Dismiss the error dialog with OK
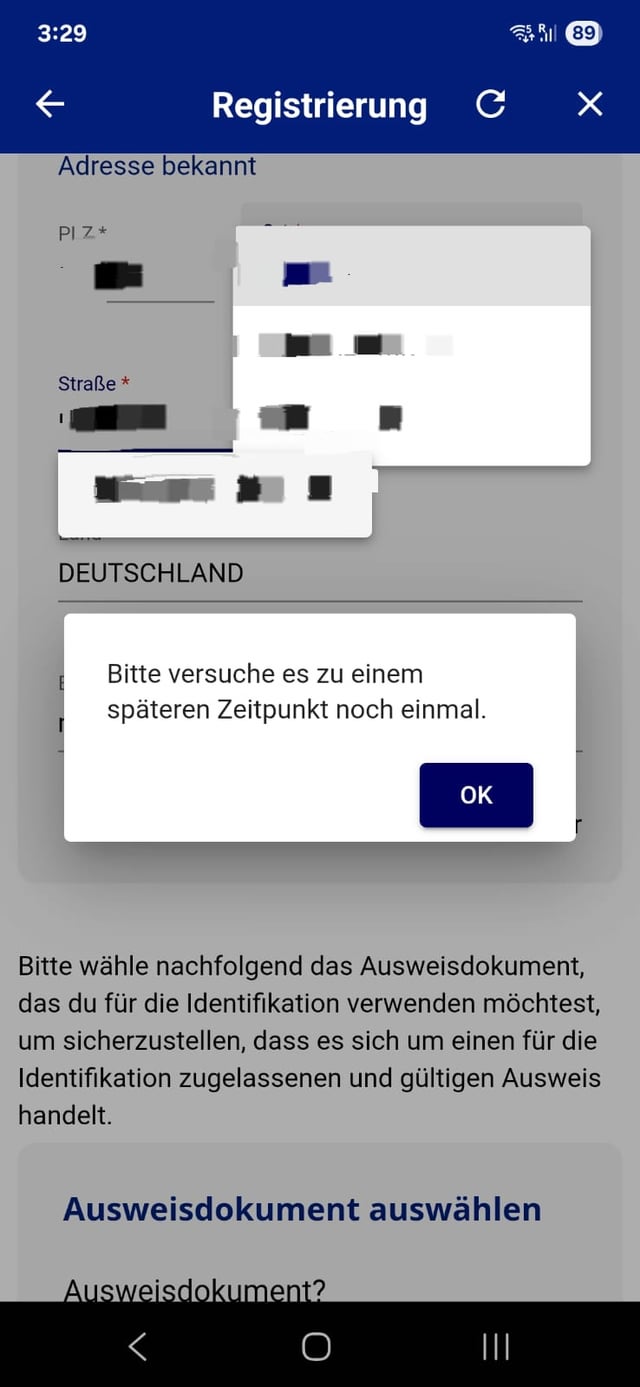The image size is (640, 1387). (476, 795)
